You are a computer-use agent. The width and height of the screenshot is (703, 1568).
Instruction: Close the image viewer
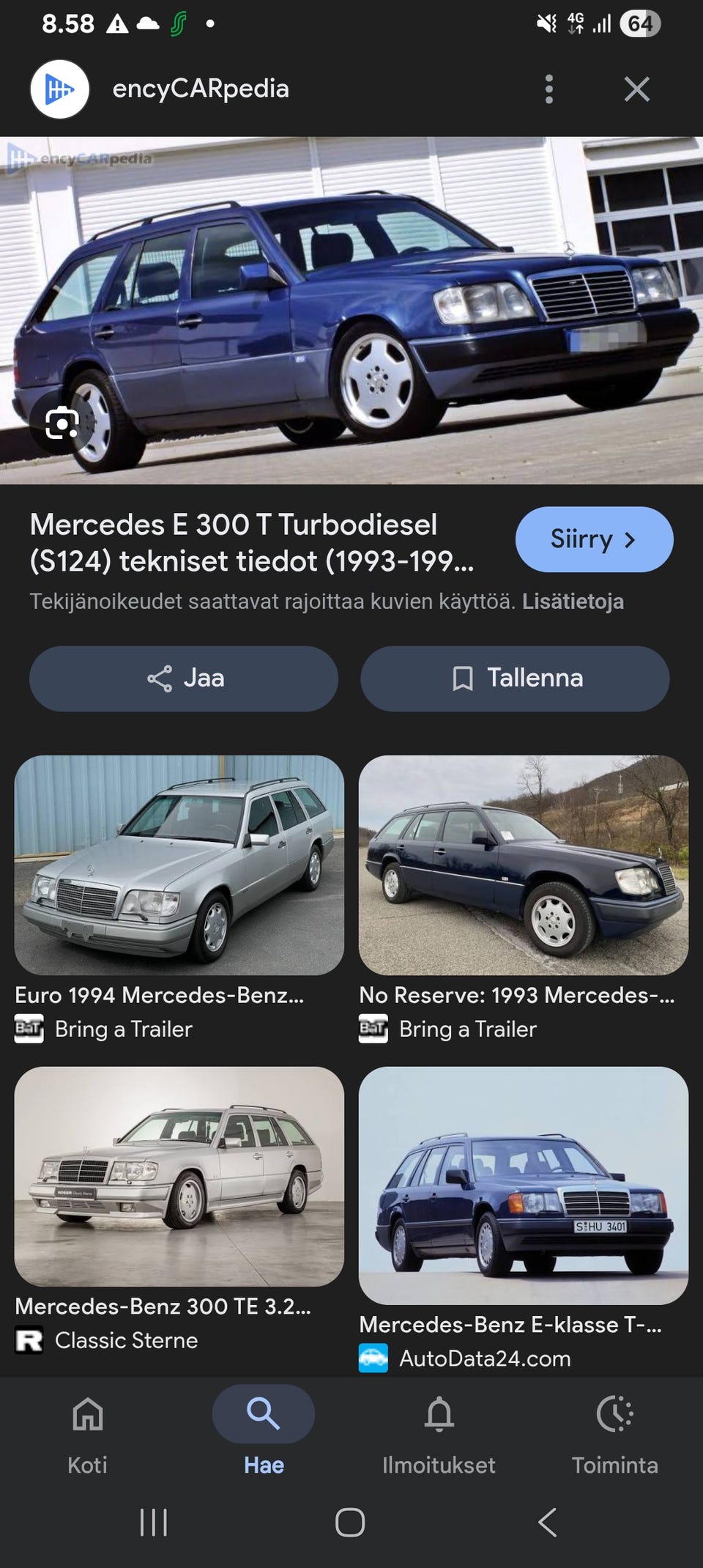636,89
